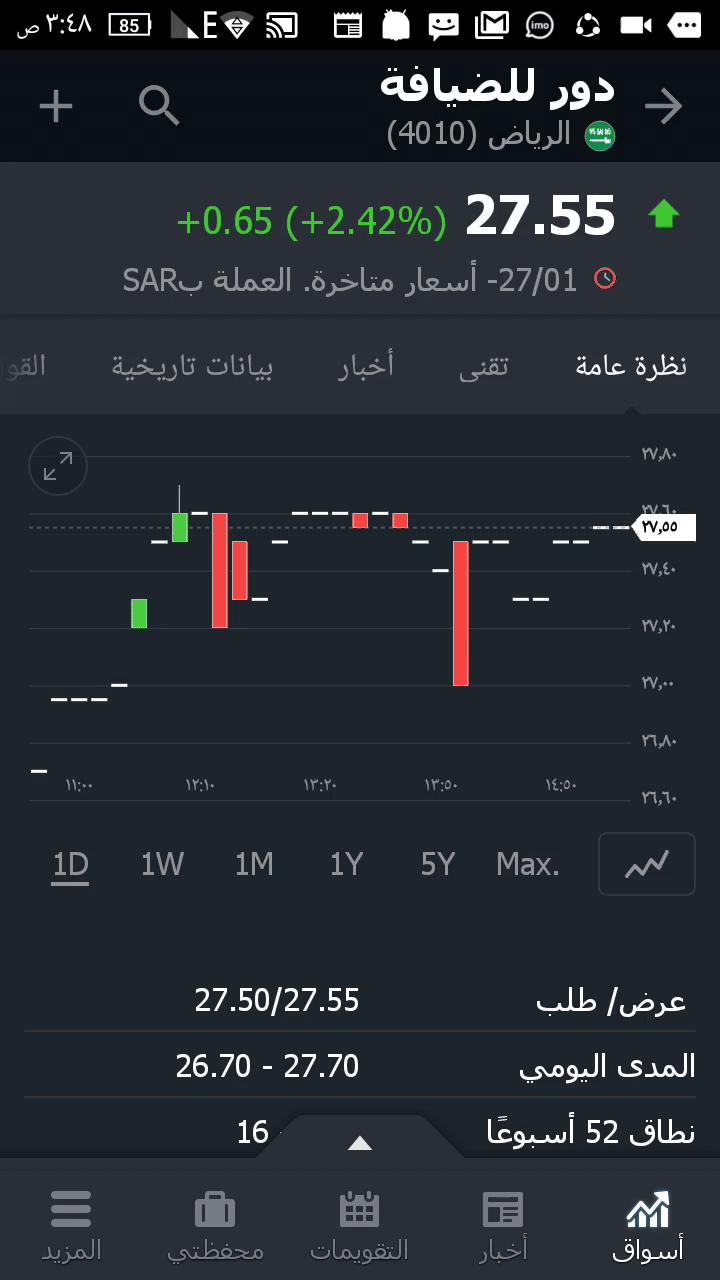Toggle the line chart type button
This screenshot has width=720, height=1280.
(646, 864)
